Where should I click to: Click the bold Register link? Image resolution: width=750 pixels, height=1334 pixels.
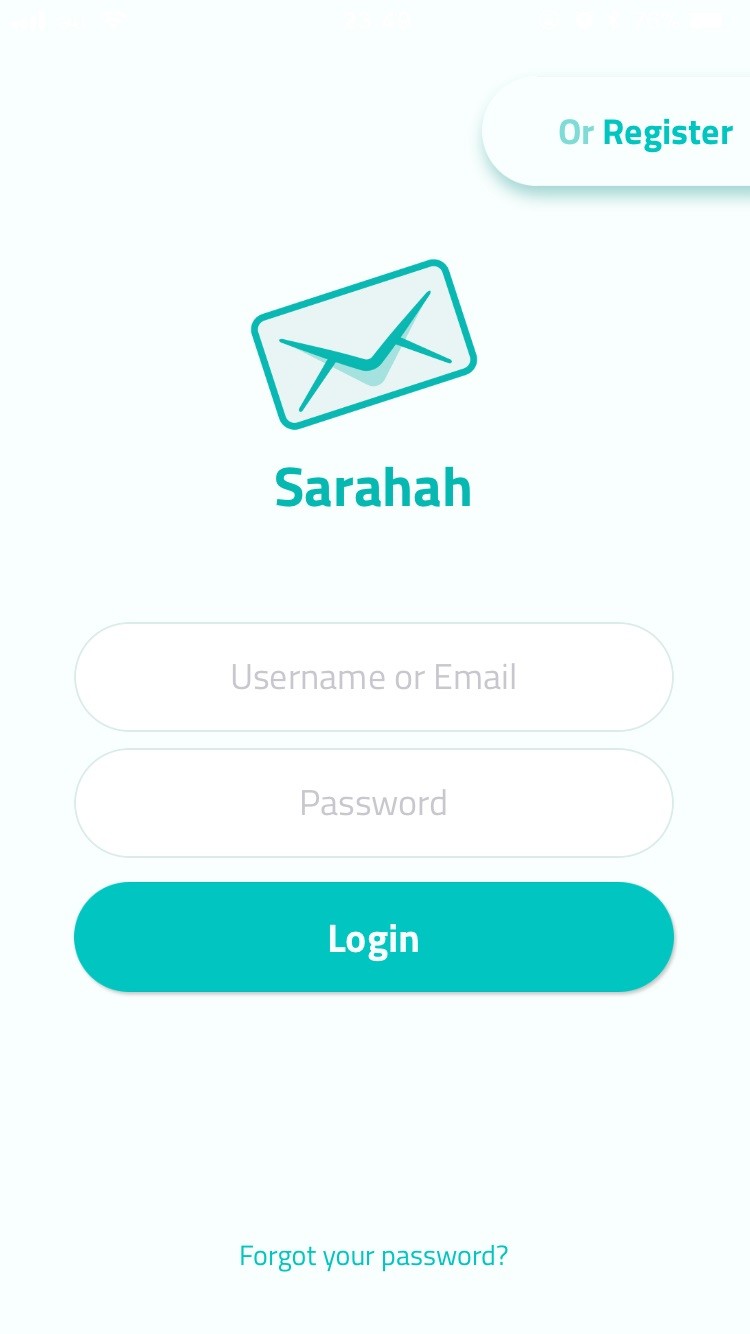tap(668, 131)
